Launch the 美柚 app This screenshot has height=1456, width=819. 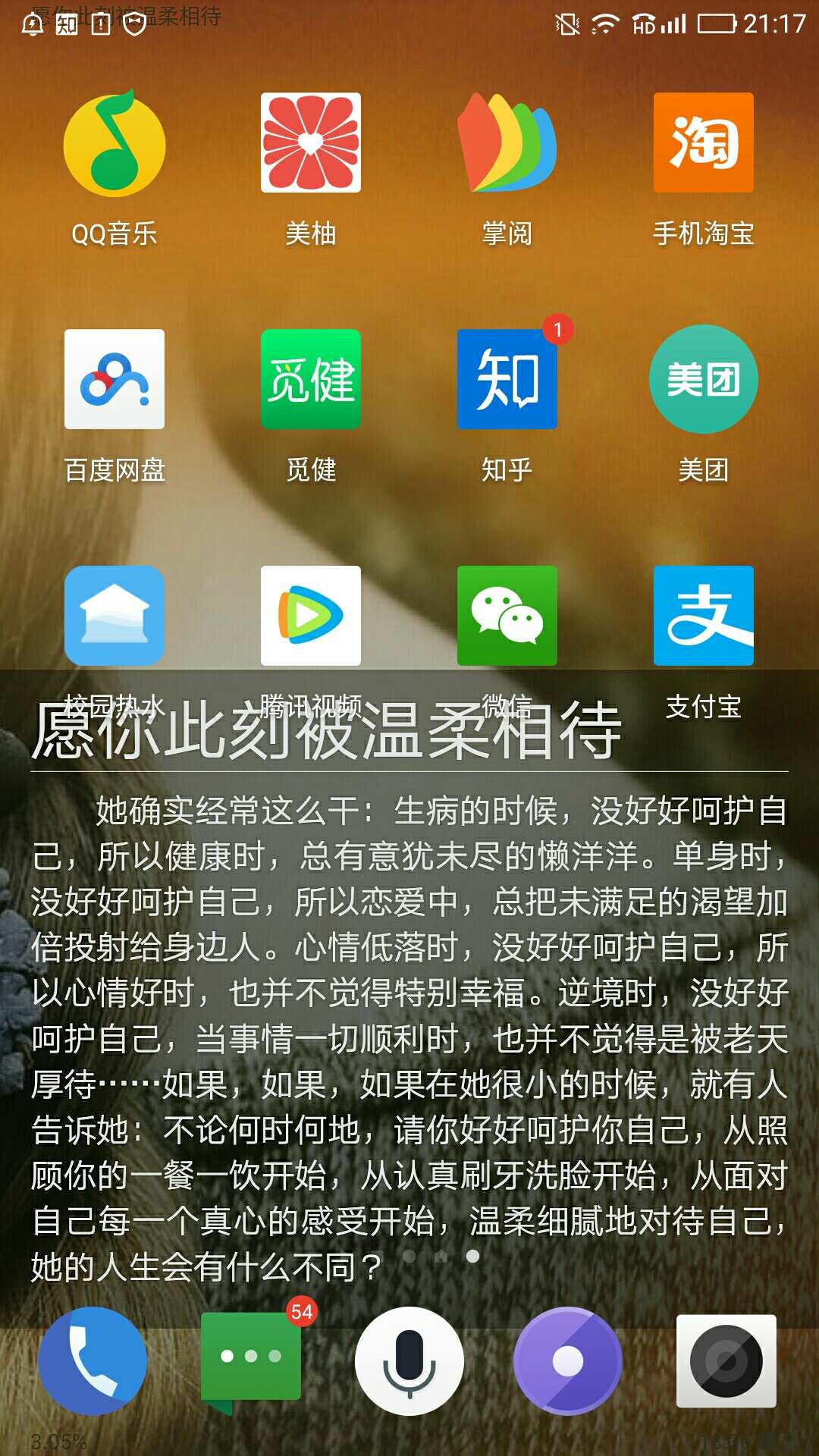click(x=311, y=144)
